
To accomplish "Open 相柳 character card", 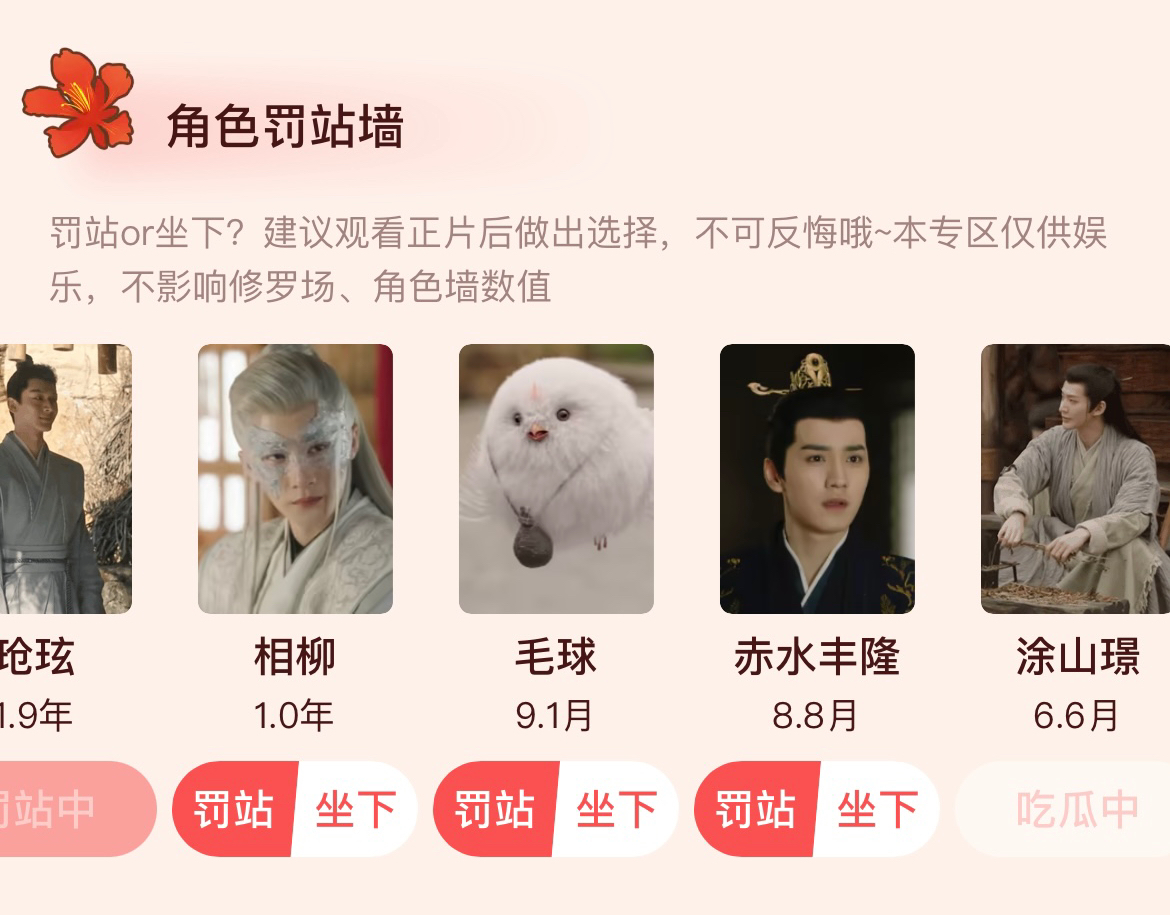I will [295, 479].
